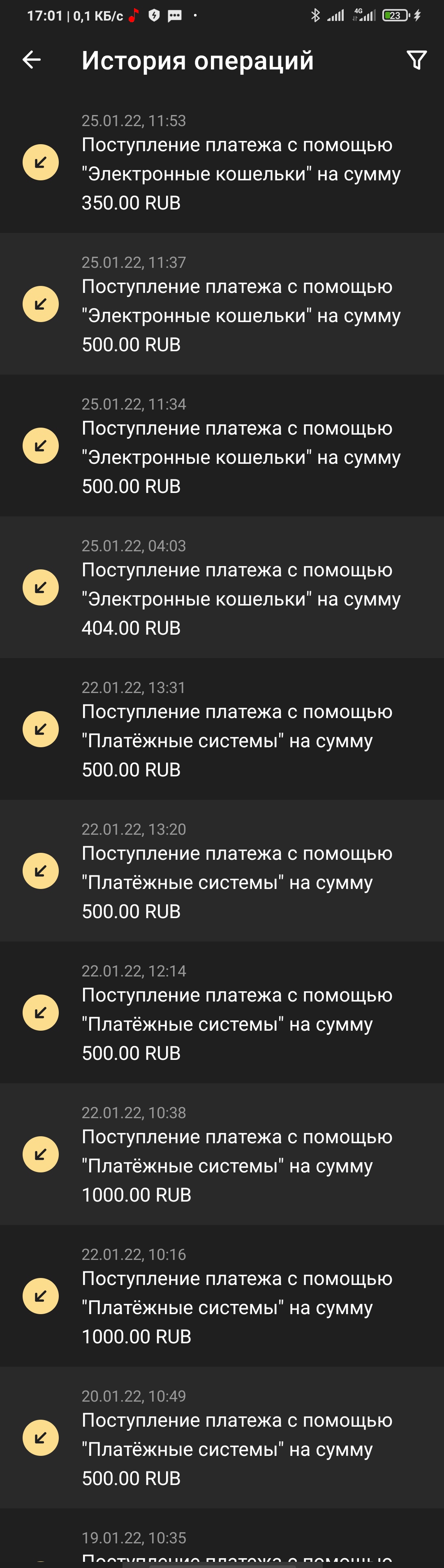Open the 404.00 RUB payment from 25.01.22, 04:03
The height and width of the screenshot is (1568, 444).
[222, 588]
